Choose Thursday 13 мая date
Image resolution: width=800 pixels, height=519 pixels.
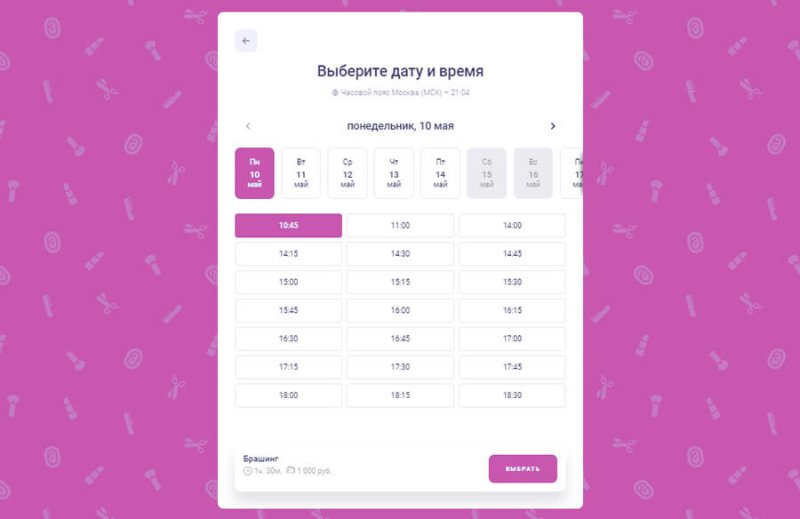(394, 173)
